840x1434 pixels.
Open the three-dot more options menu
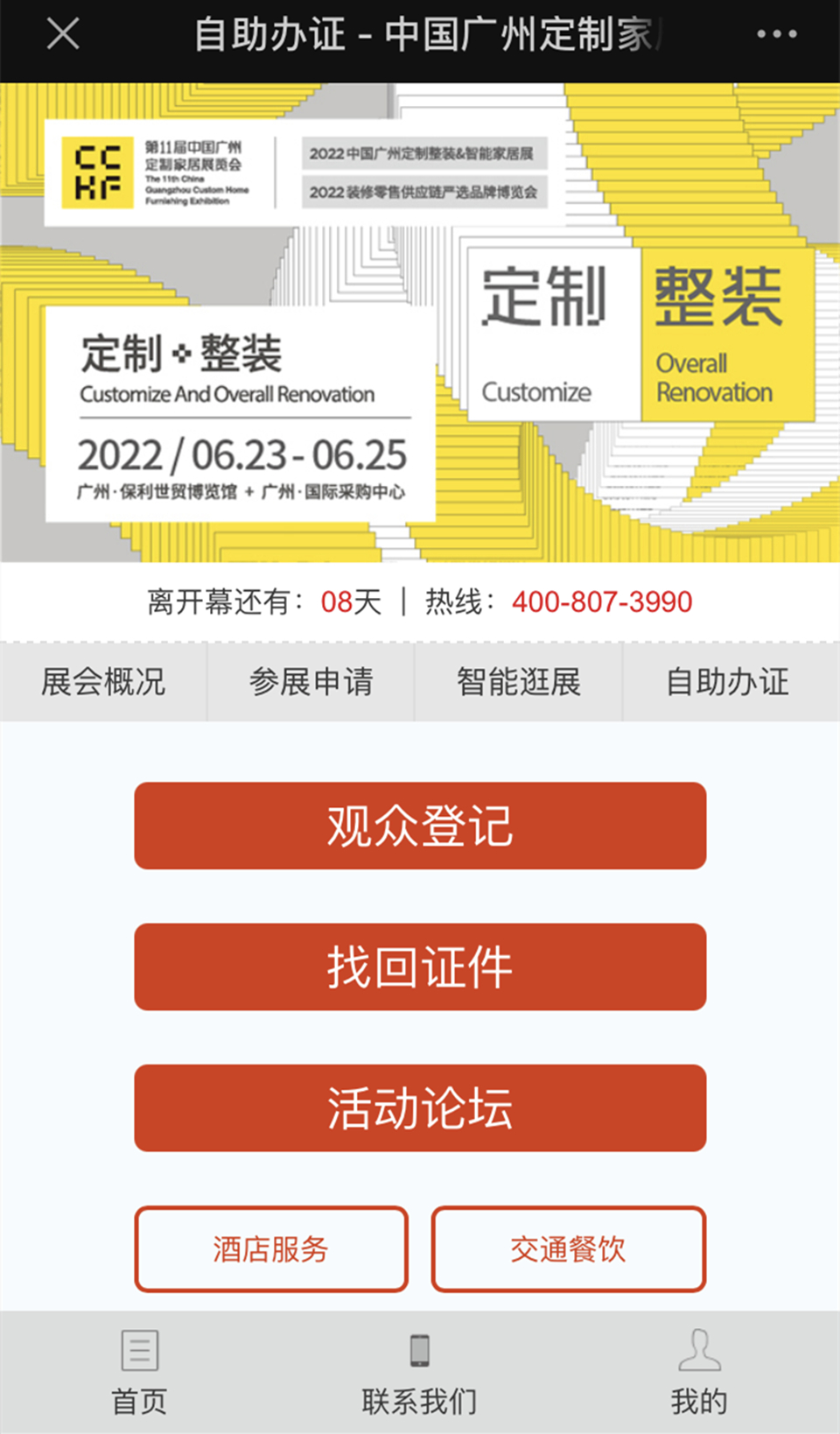click(x=776, y=35)
